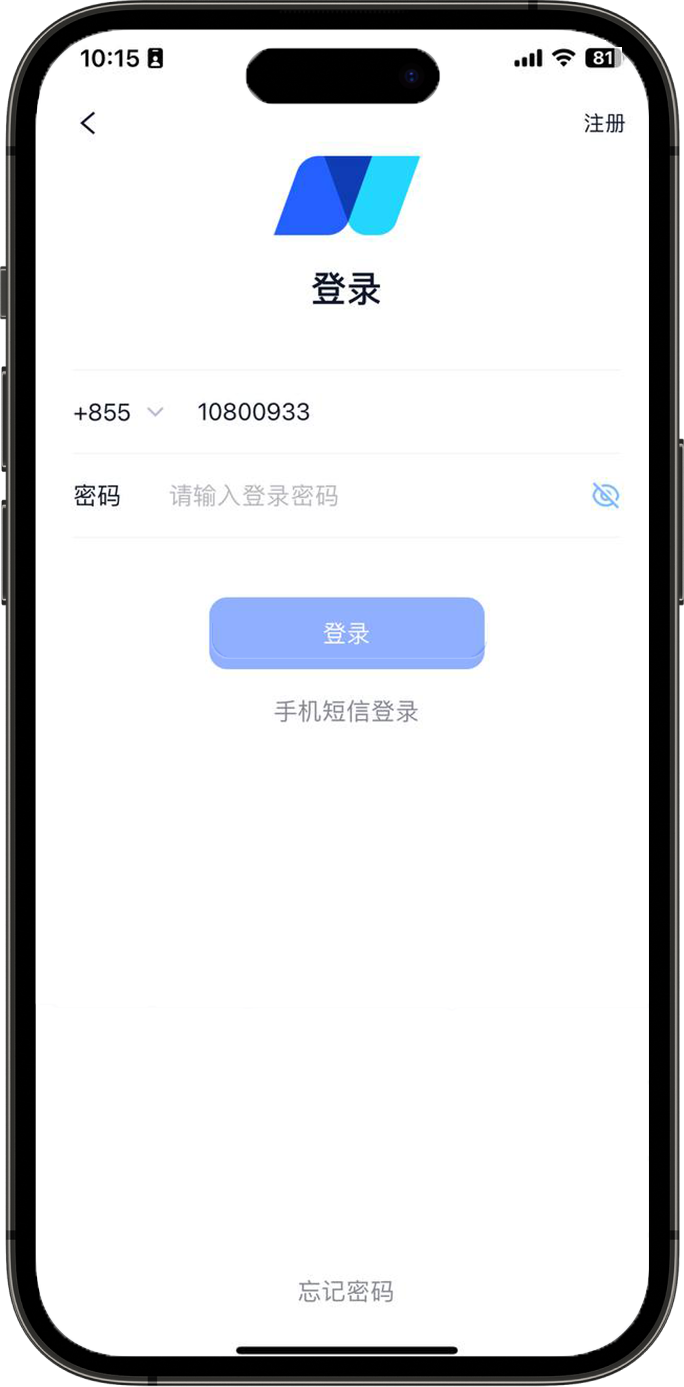Switch to 手机短信登录 SMS login

point(346,712)
